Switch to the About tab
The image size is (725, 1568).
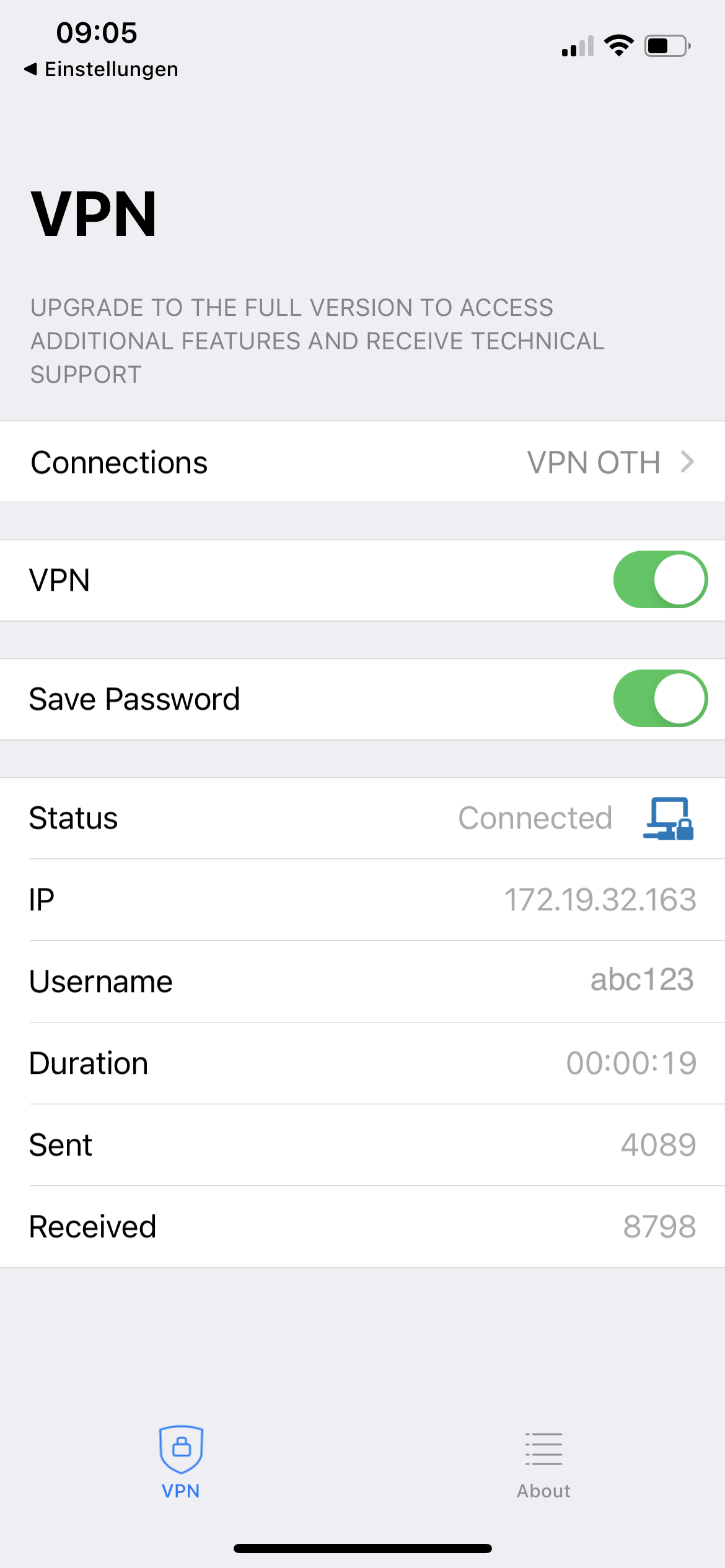tap(543, 1463)
